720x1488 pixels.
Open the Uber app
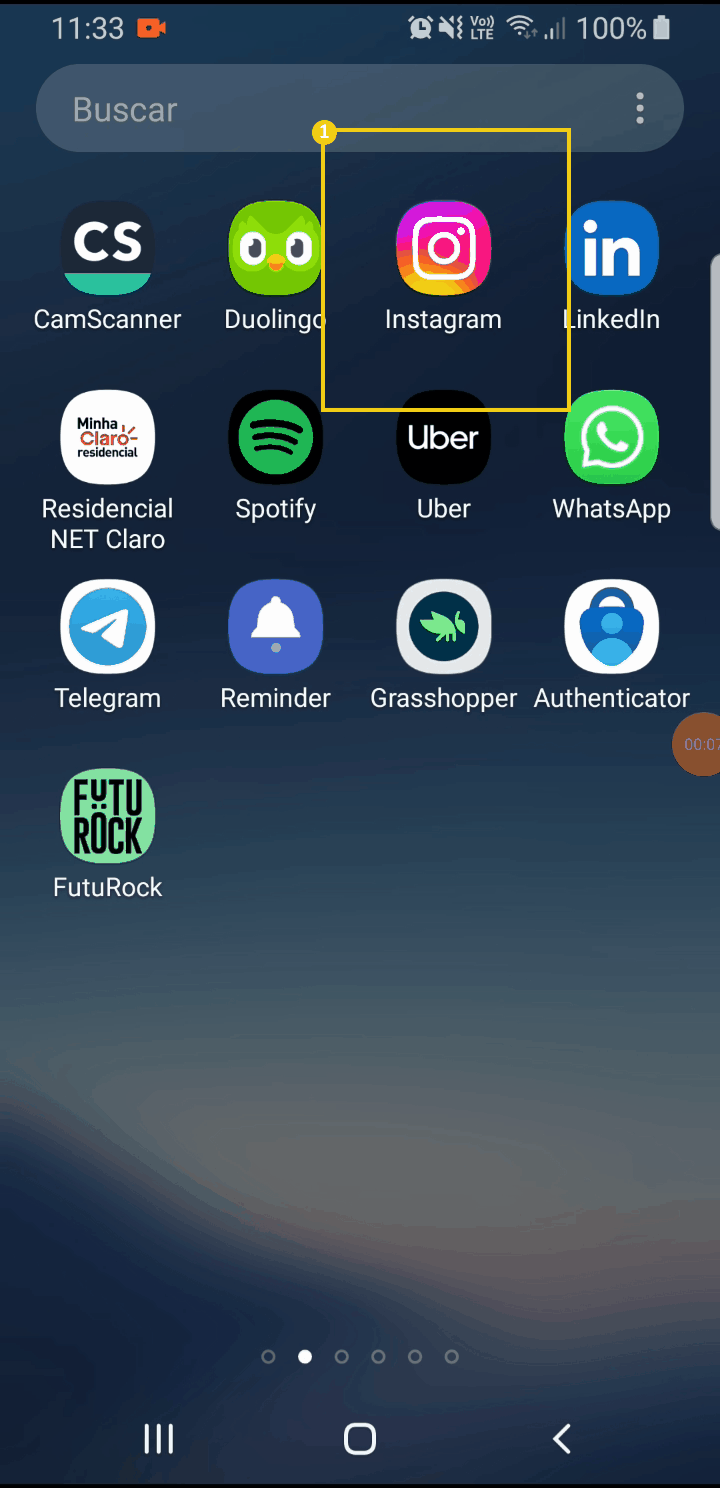[x=444, y=437]
